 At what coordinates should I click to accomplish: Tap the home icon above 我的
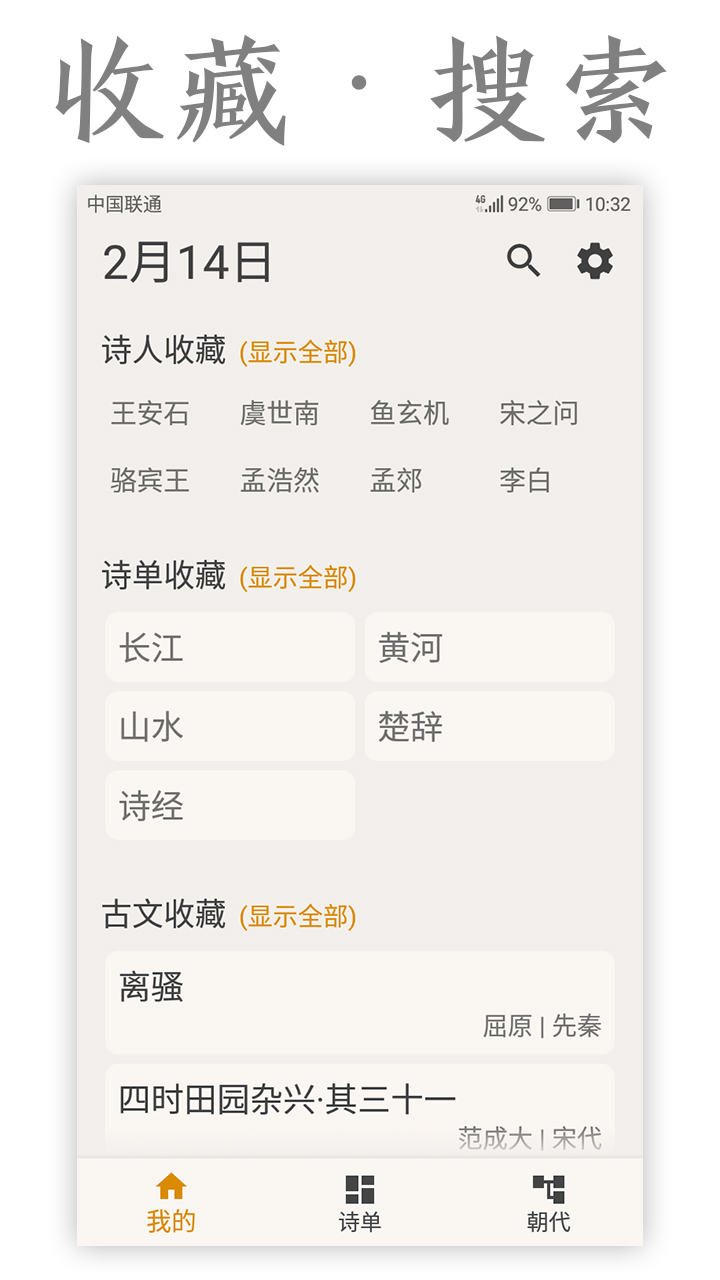(170, 1188)
